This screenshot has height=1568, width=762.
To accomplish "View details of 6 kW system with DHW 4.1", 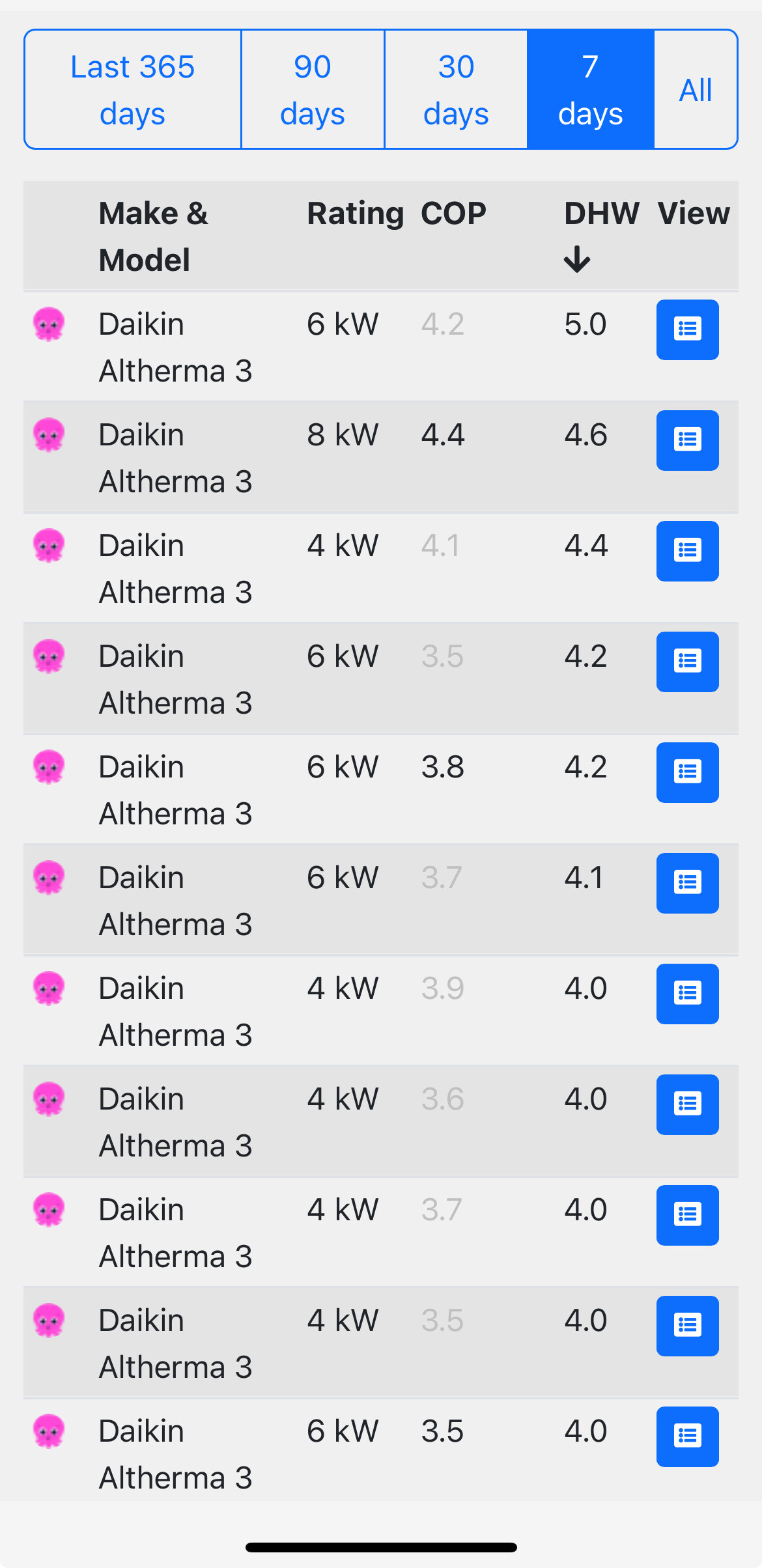I will tap(687, 883).
